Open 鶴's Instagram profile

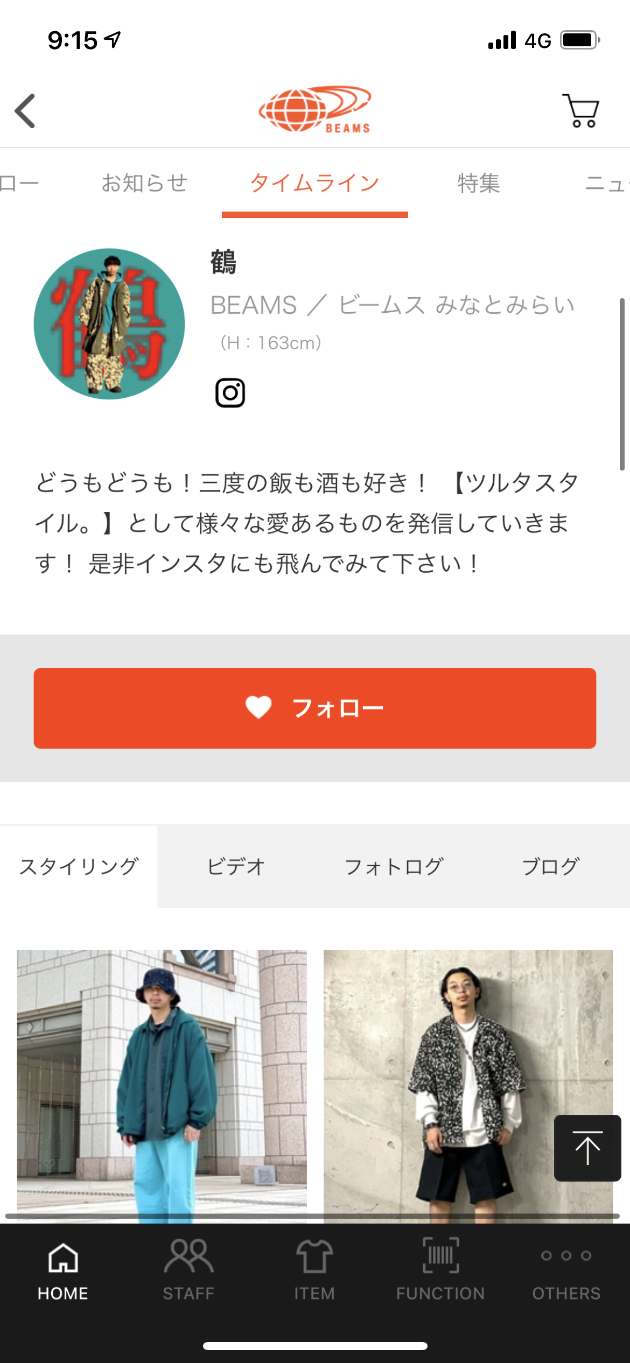[230, 393]
